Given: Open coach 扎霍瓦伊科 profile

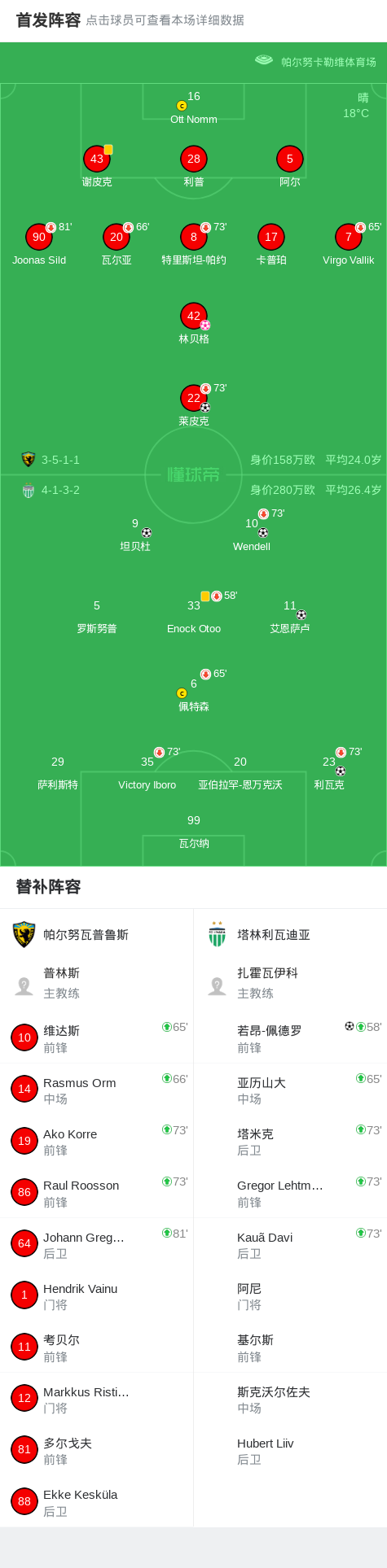Looking at the screenshot, I should tap(290, 983).
